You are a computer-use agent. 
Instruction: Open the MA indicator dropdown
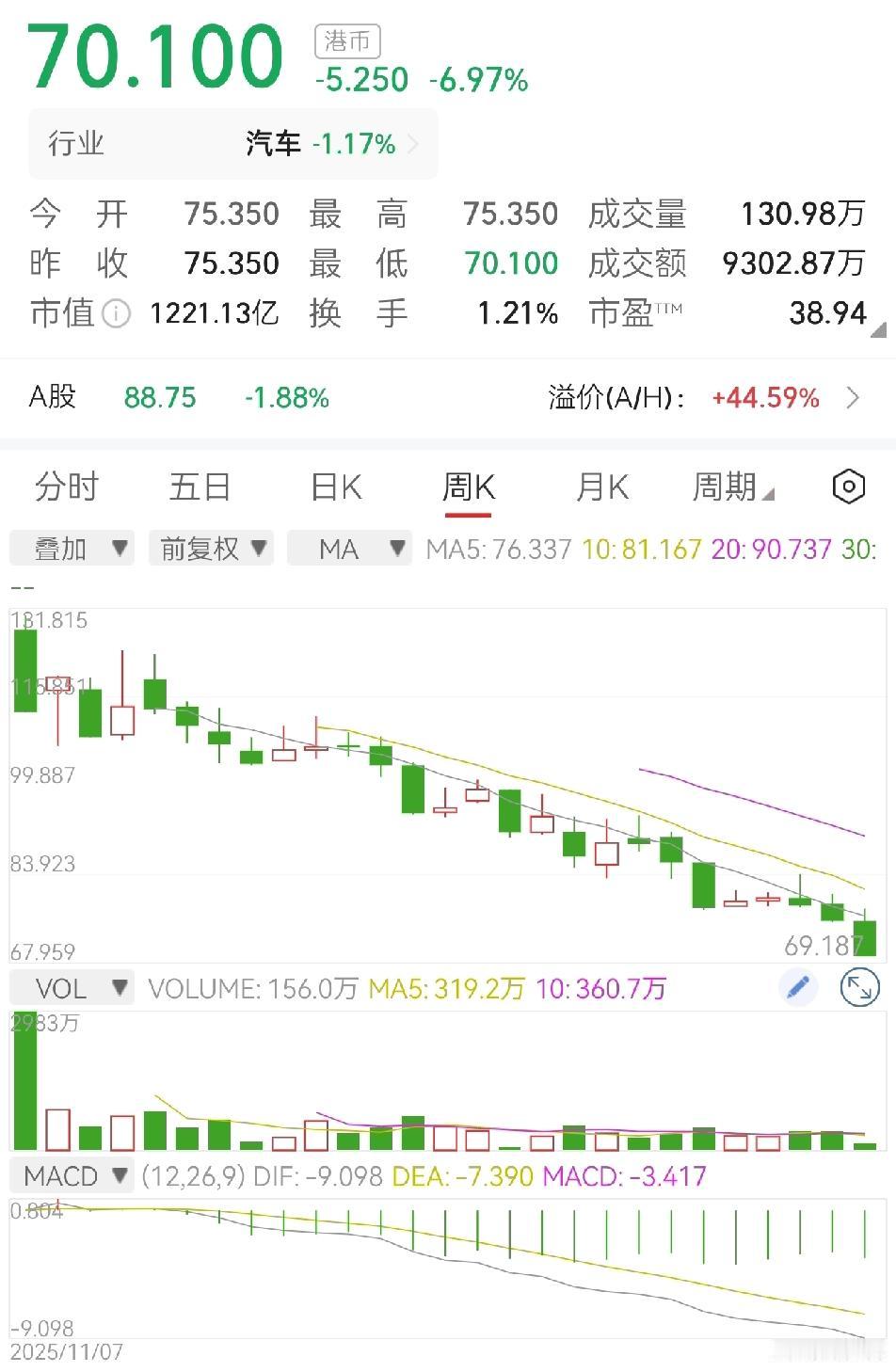(349, 548)
